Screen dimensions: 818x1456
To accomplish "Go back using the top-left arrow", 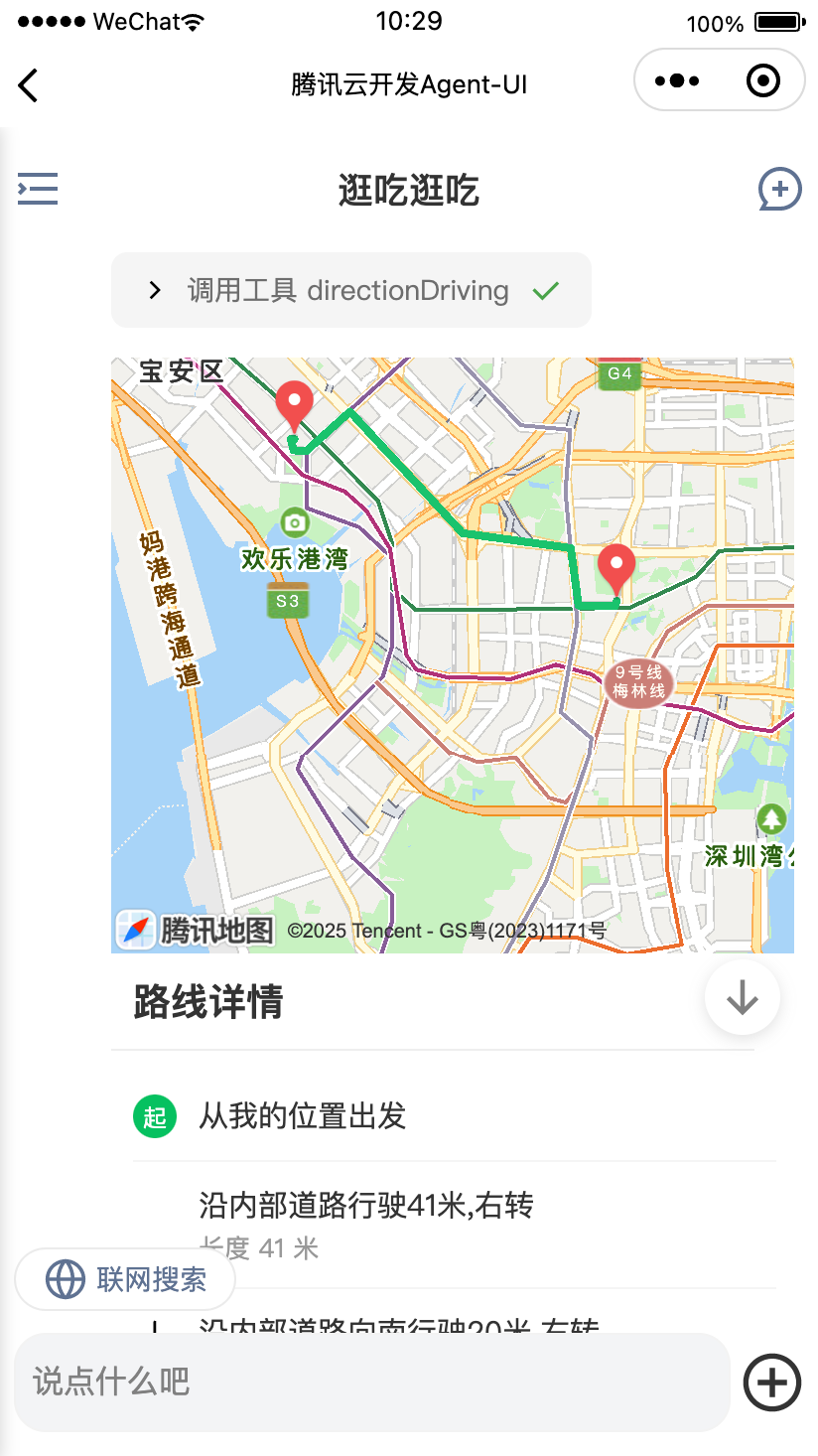I will (x=29, y=85).
